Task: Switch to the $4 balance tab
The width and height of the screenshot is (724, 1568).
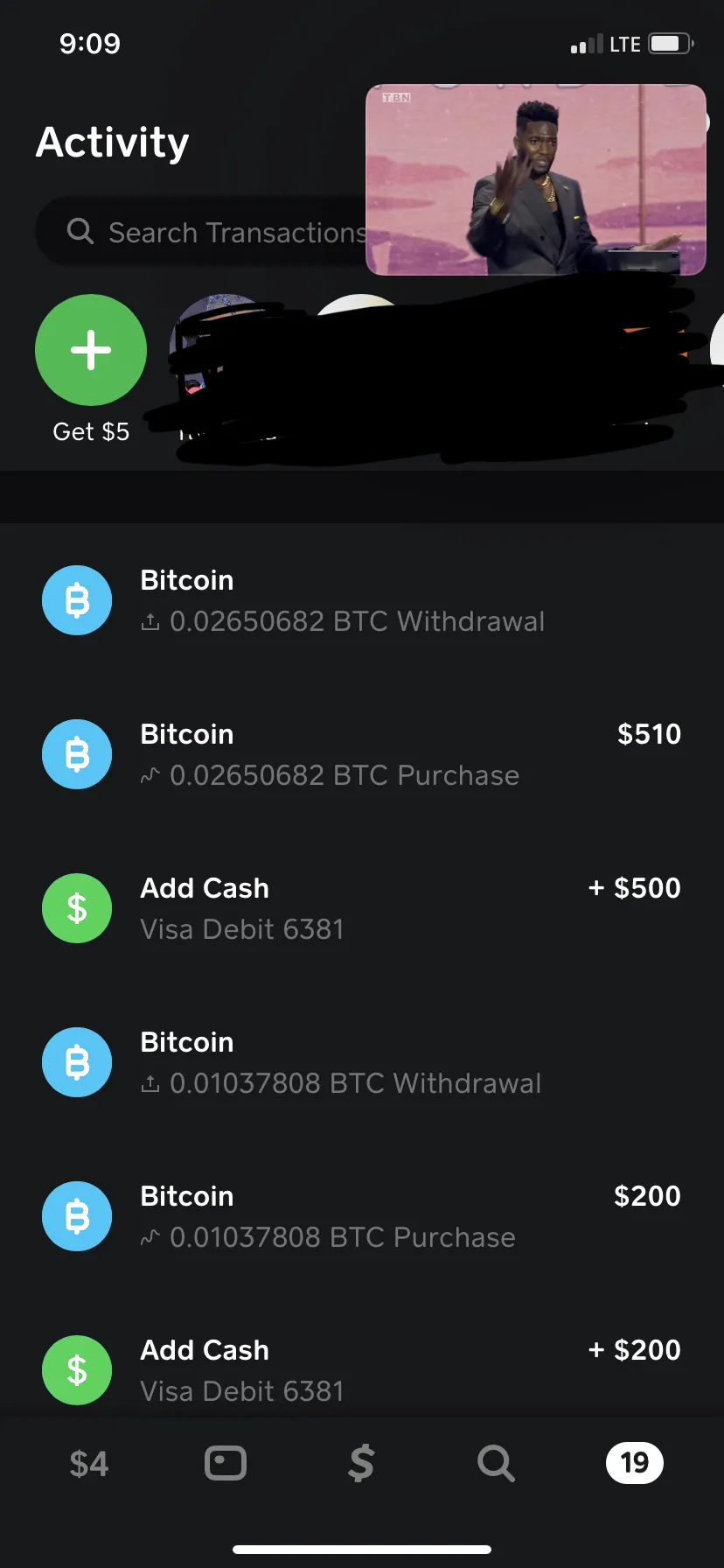Action: pos(89,1463)
